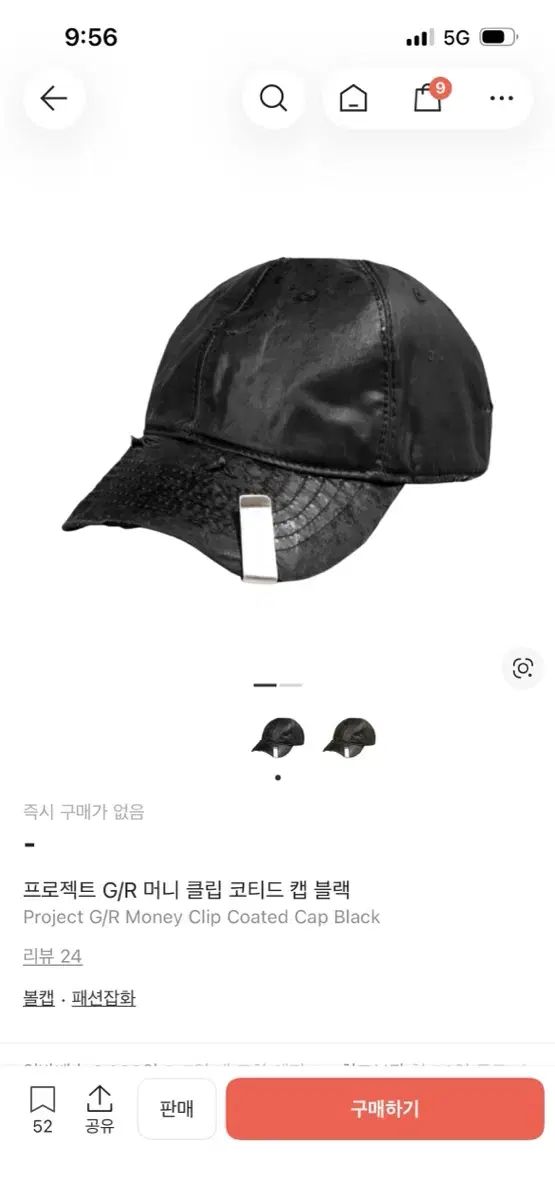Open the three-dot overflow menu

coord(501,98)
